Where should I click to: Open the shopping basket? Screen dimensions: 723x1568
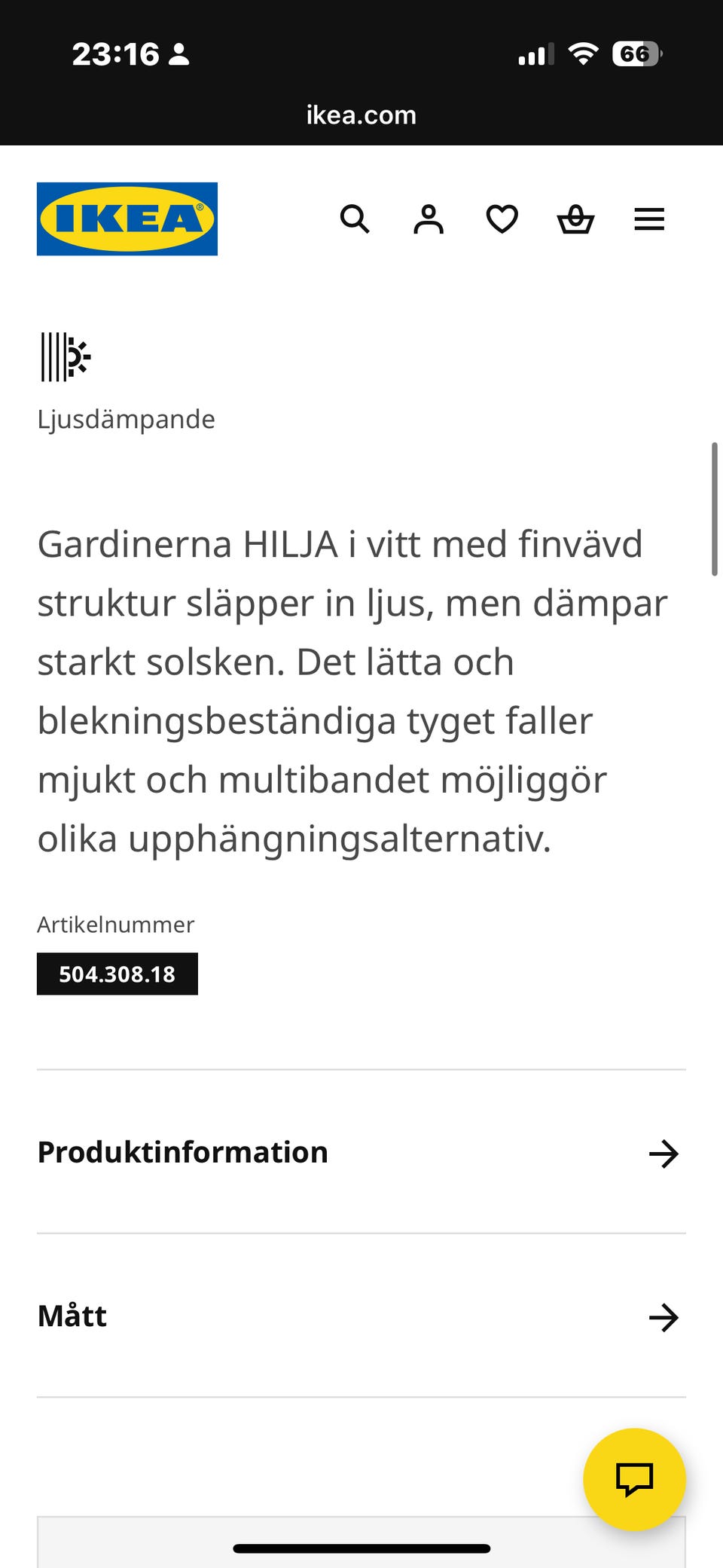[x=575, y=219]
